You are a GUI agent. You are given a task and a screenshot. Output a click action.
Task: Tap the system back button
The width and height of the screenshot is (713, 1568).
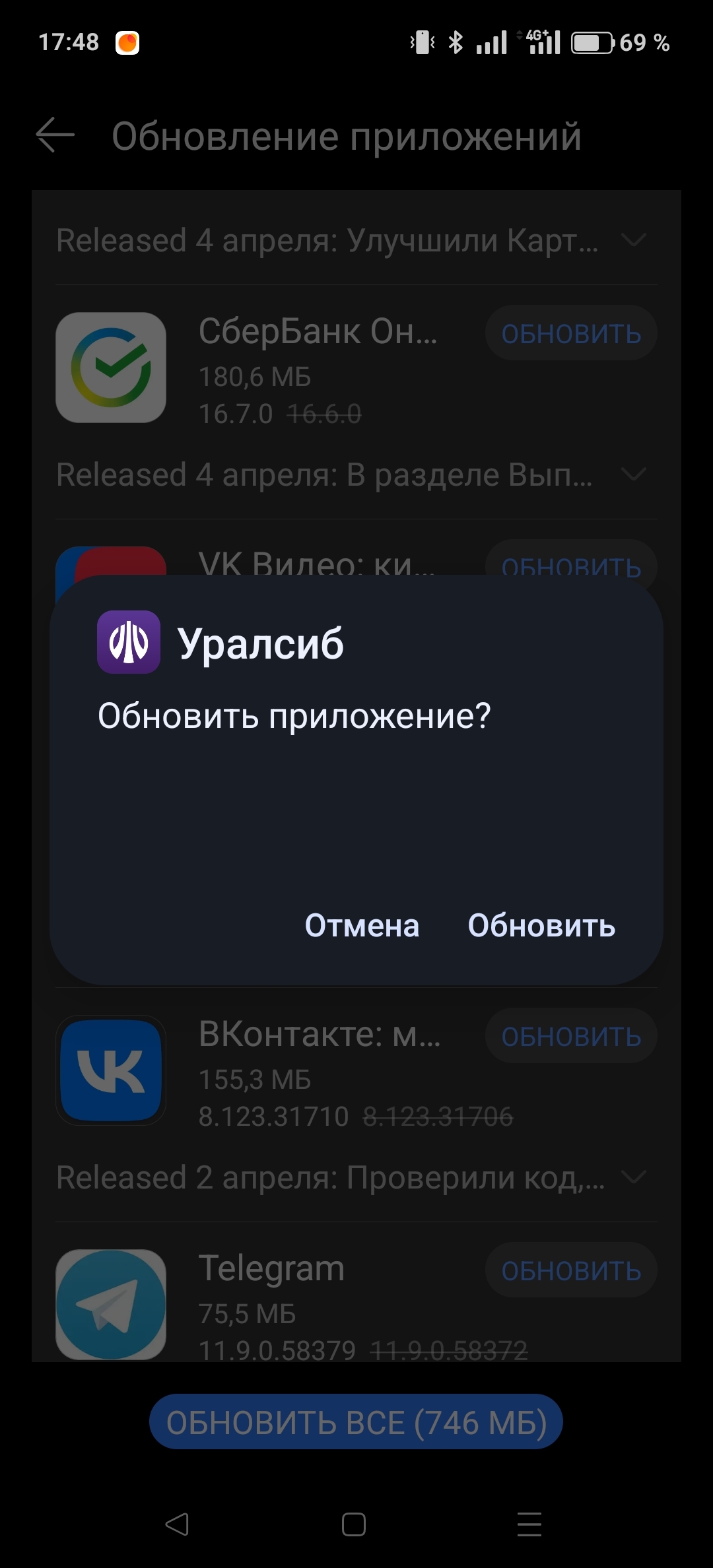click(x=177, y=1524)
